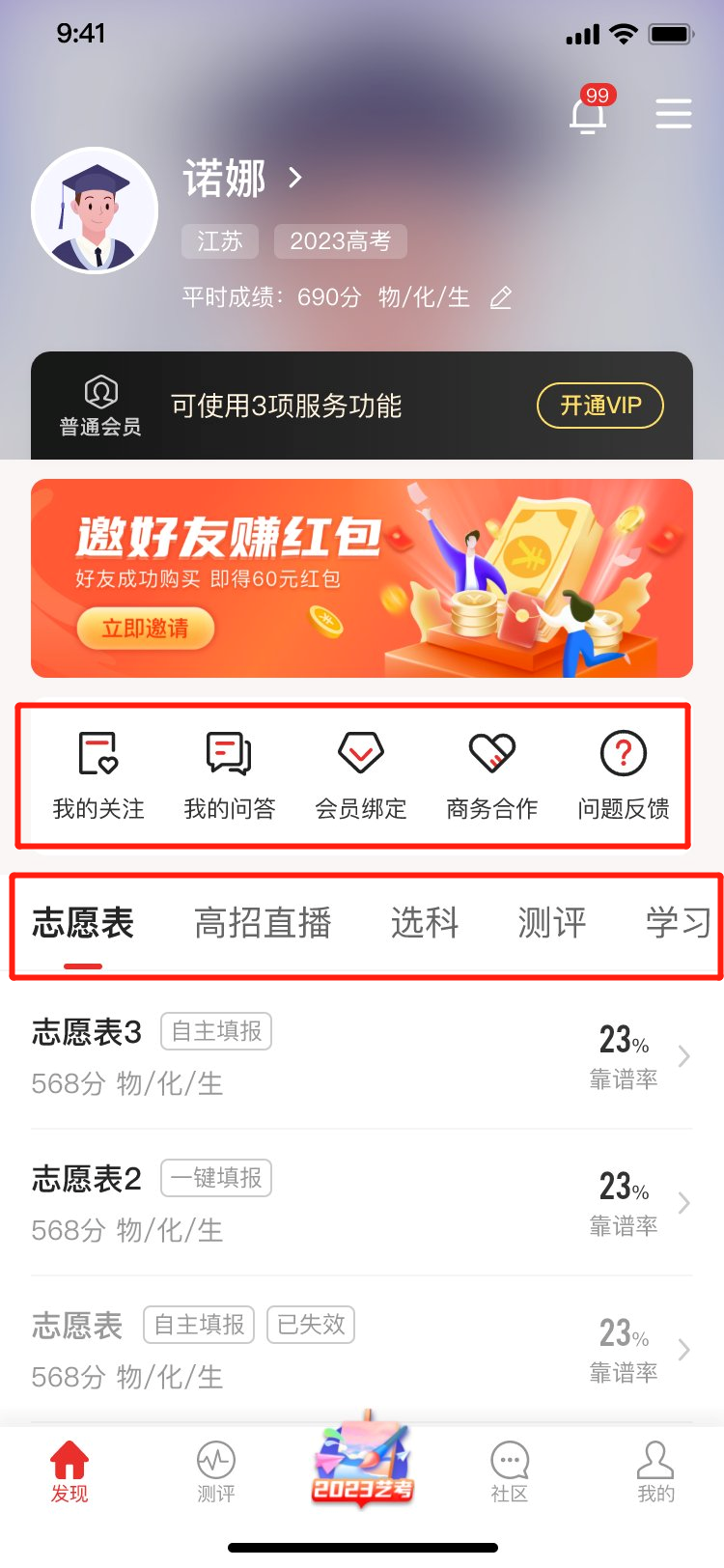Switch to the 选科 tab

(425, 923)
